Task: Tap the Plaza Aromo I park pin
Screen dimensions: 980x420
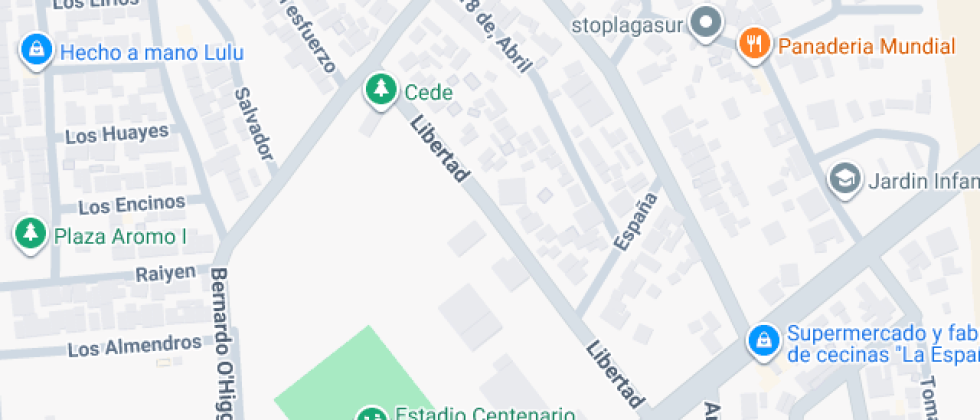Action: (x=31, y=235)
